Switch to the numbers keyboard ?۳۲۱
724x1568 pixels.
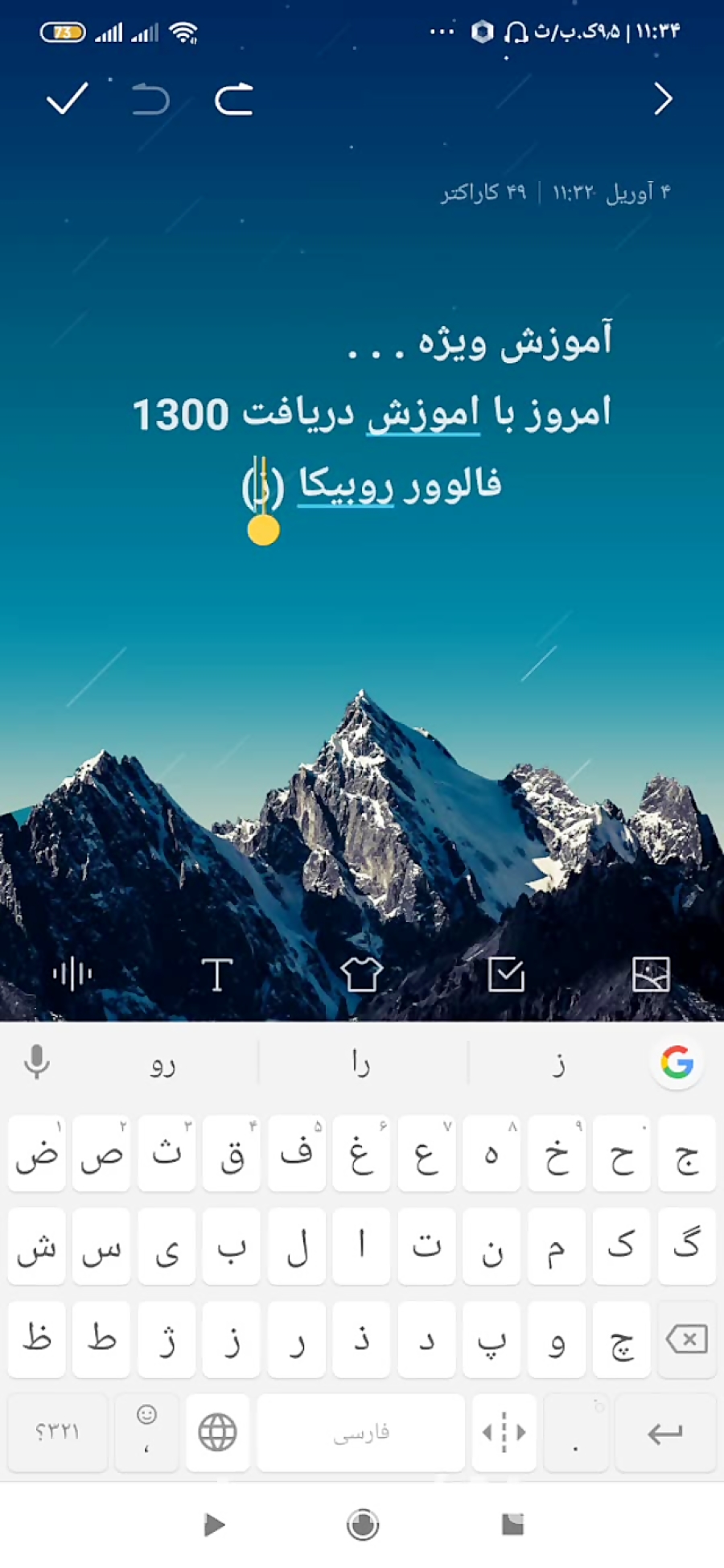[x=57, y=1433]
